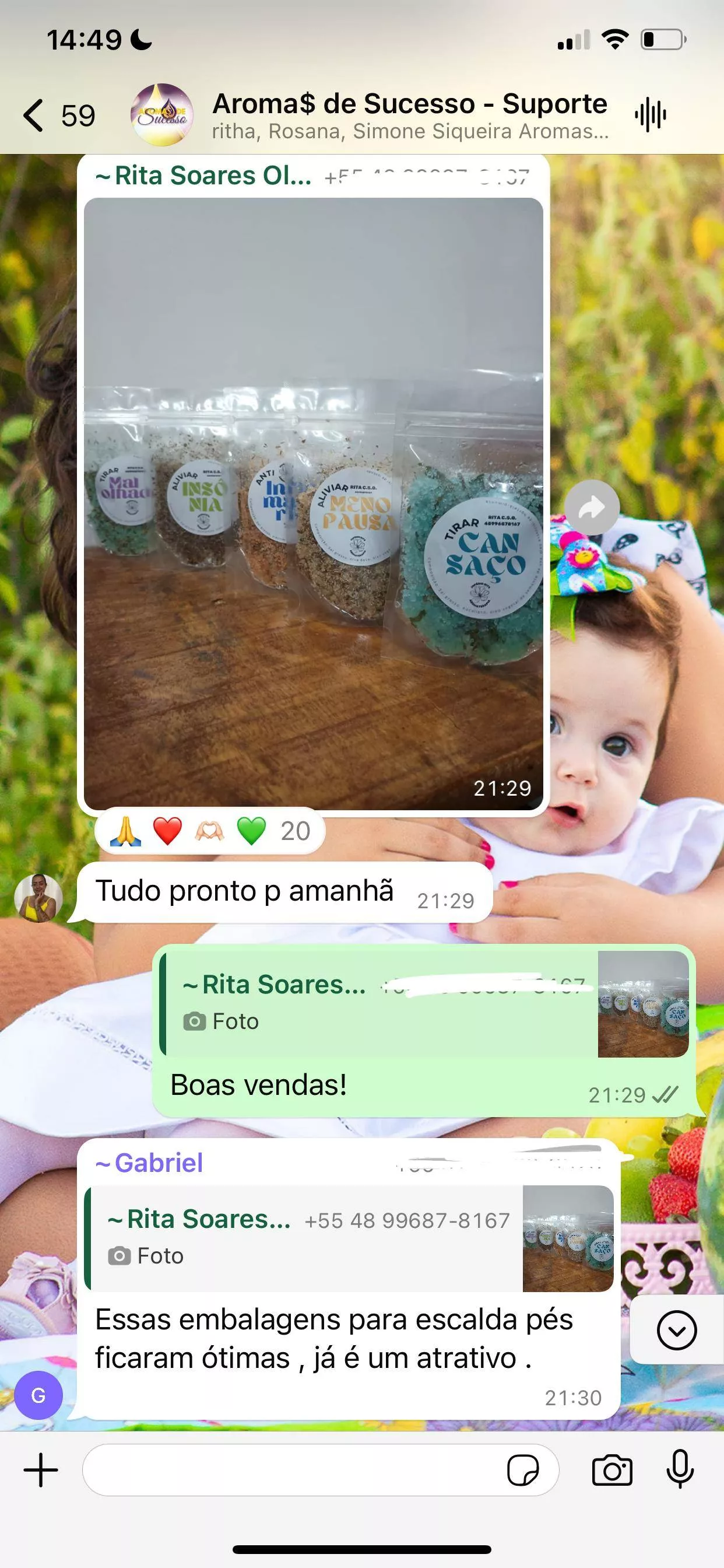Open Gabriel's profile avatar
The height and width of the screenshot is (1568, 724).
tap(38, 1395)
